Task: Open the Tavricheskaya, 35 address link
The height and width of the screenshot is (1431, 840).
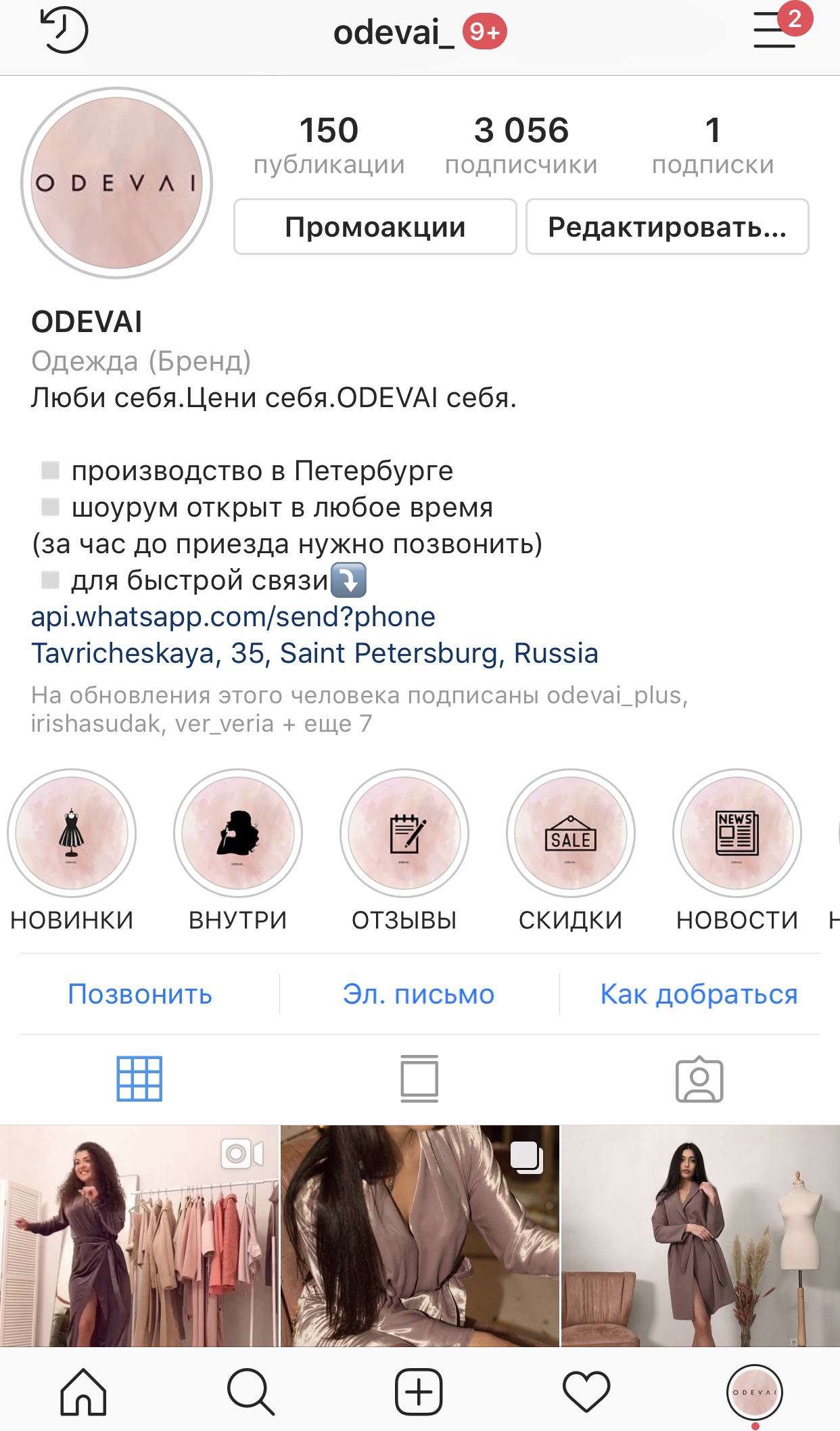Action: pyautogui.click(x=314, y=653)
